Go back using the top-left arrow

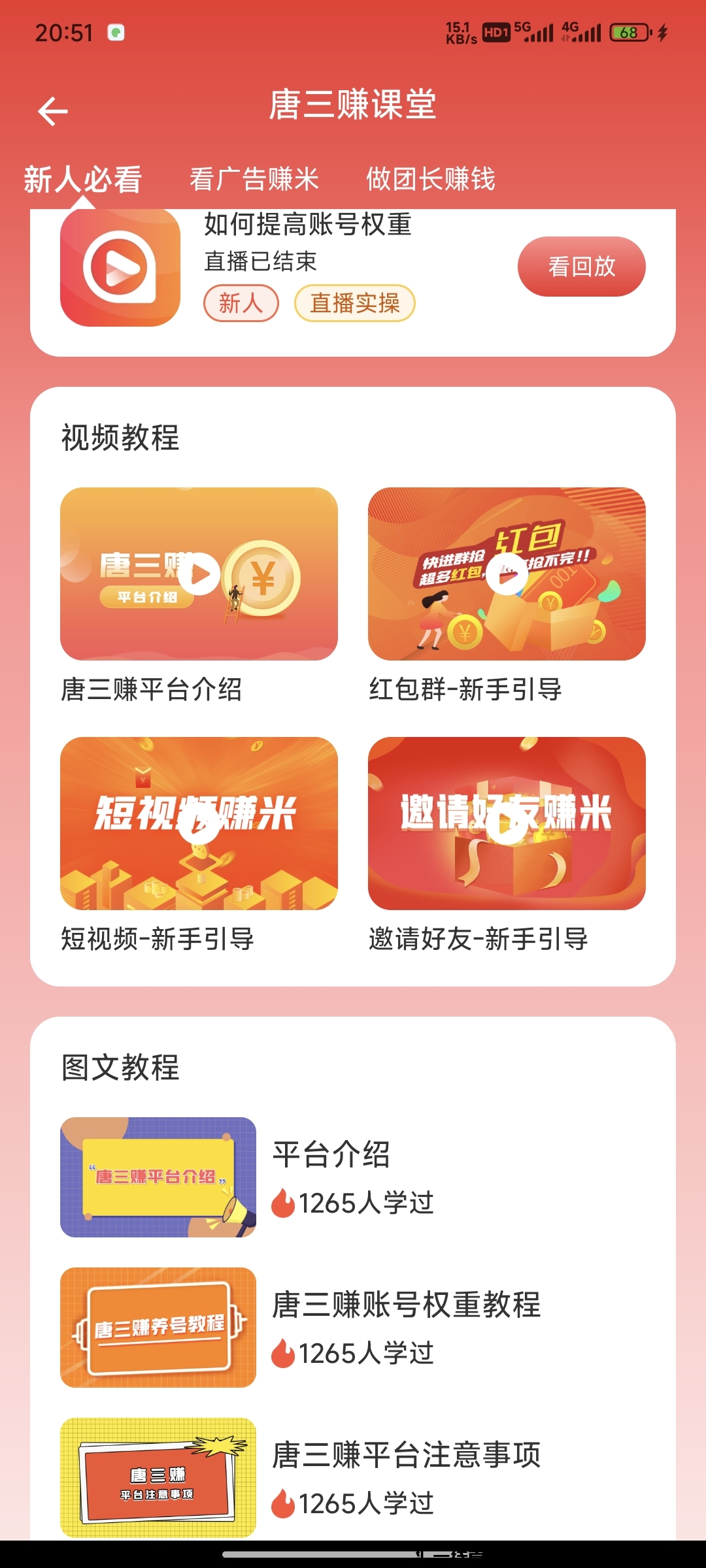coord(53,111)
